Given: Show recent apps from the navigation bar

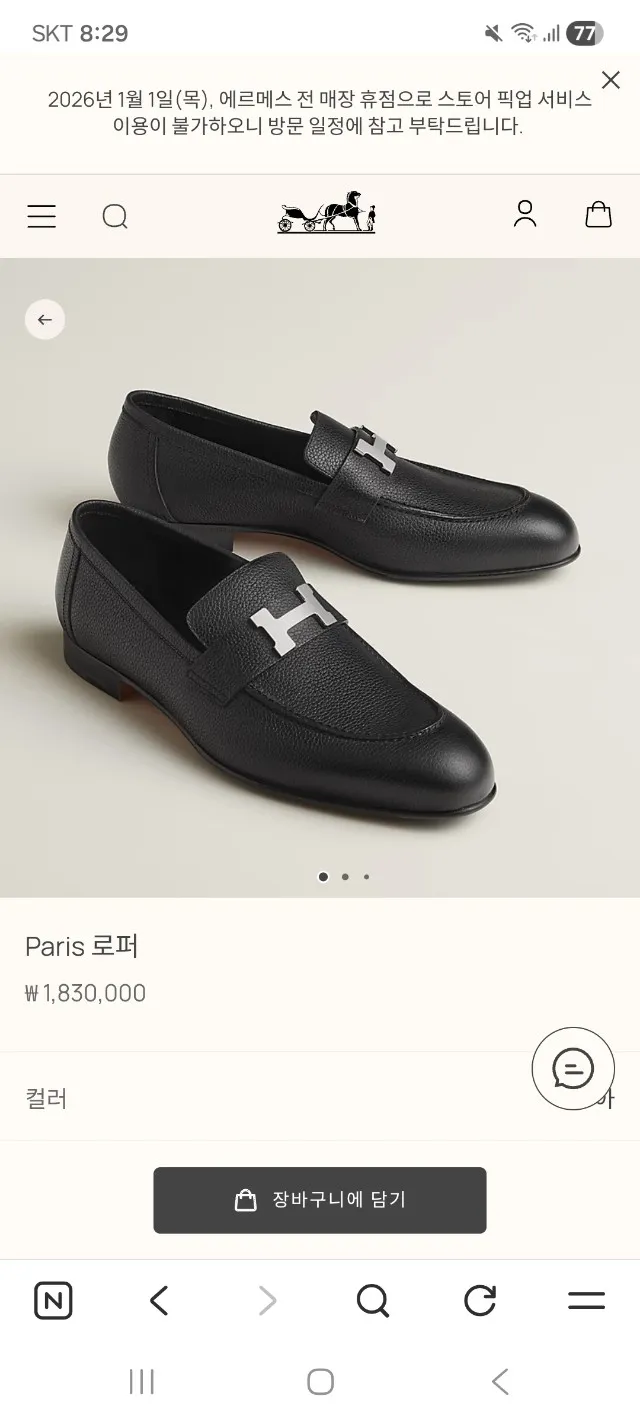Looking at the screenshot, I should point(142,1382).
